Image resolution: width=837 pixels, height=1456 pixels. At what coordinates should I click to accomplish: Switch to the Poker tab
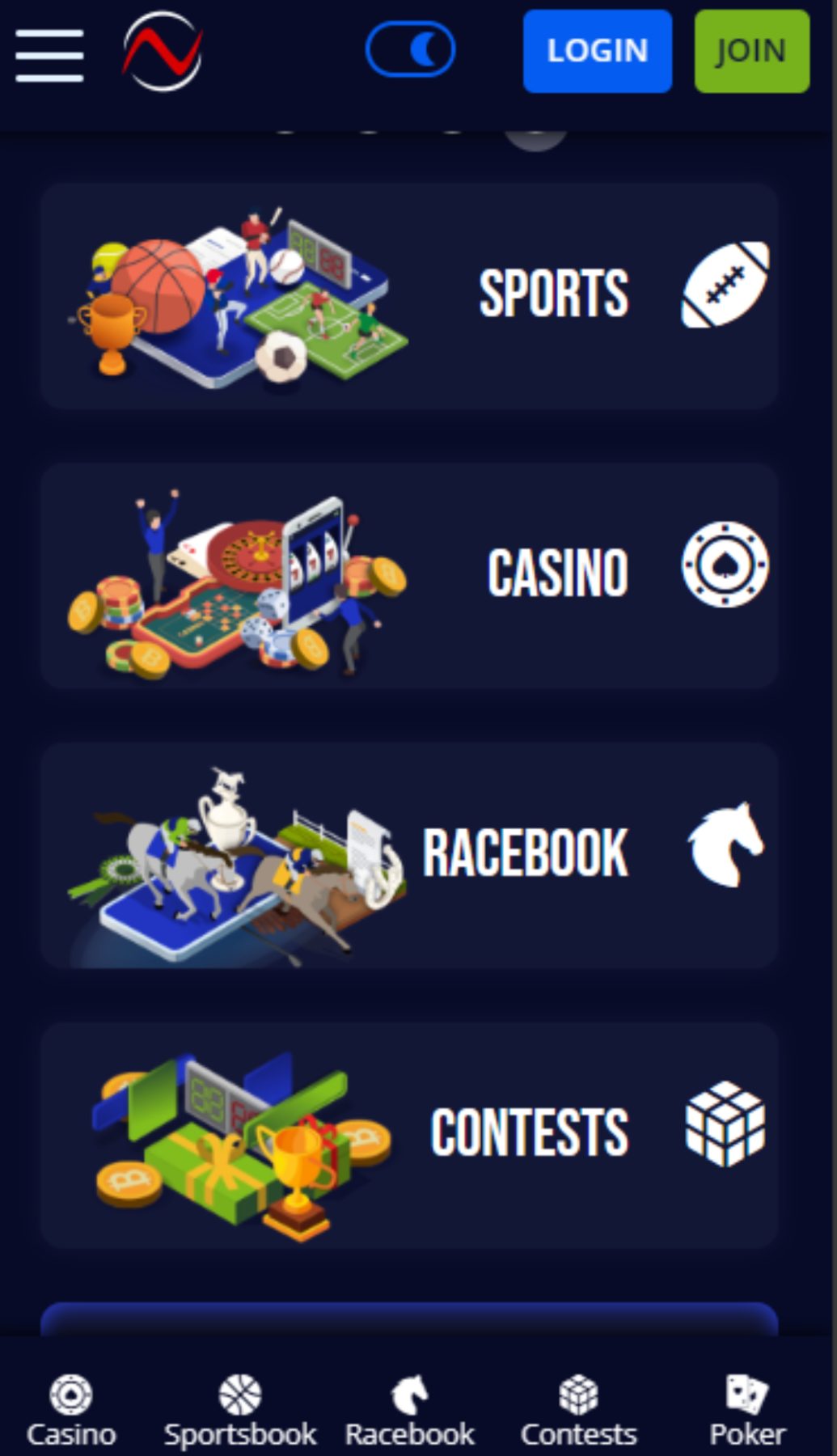coord(747,1411)
